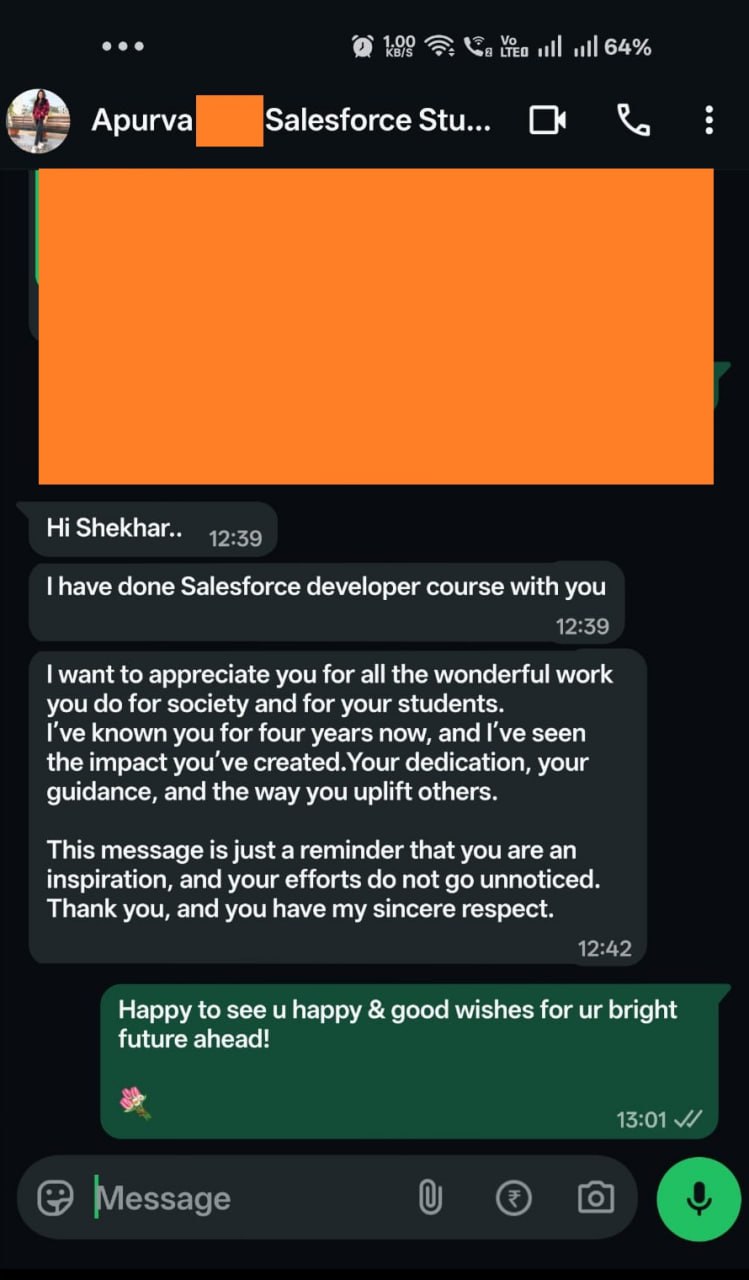
Task: Open the attachment paperclip menu
Action: (430, 1197)
